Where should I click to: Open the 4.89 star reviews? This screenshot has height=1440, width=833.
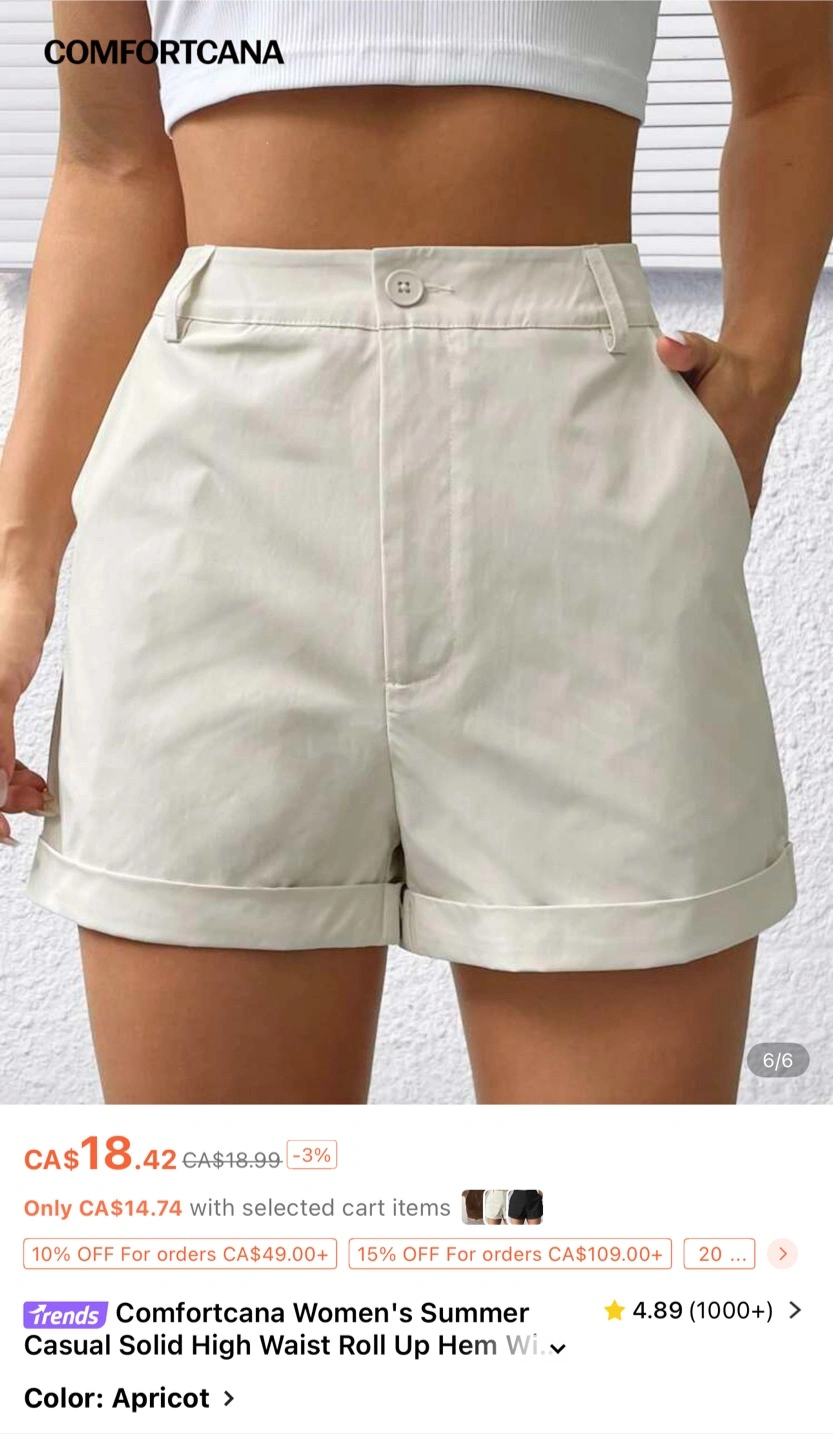702,1310
